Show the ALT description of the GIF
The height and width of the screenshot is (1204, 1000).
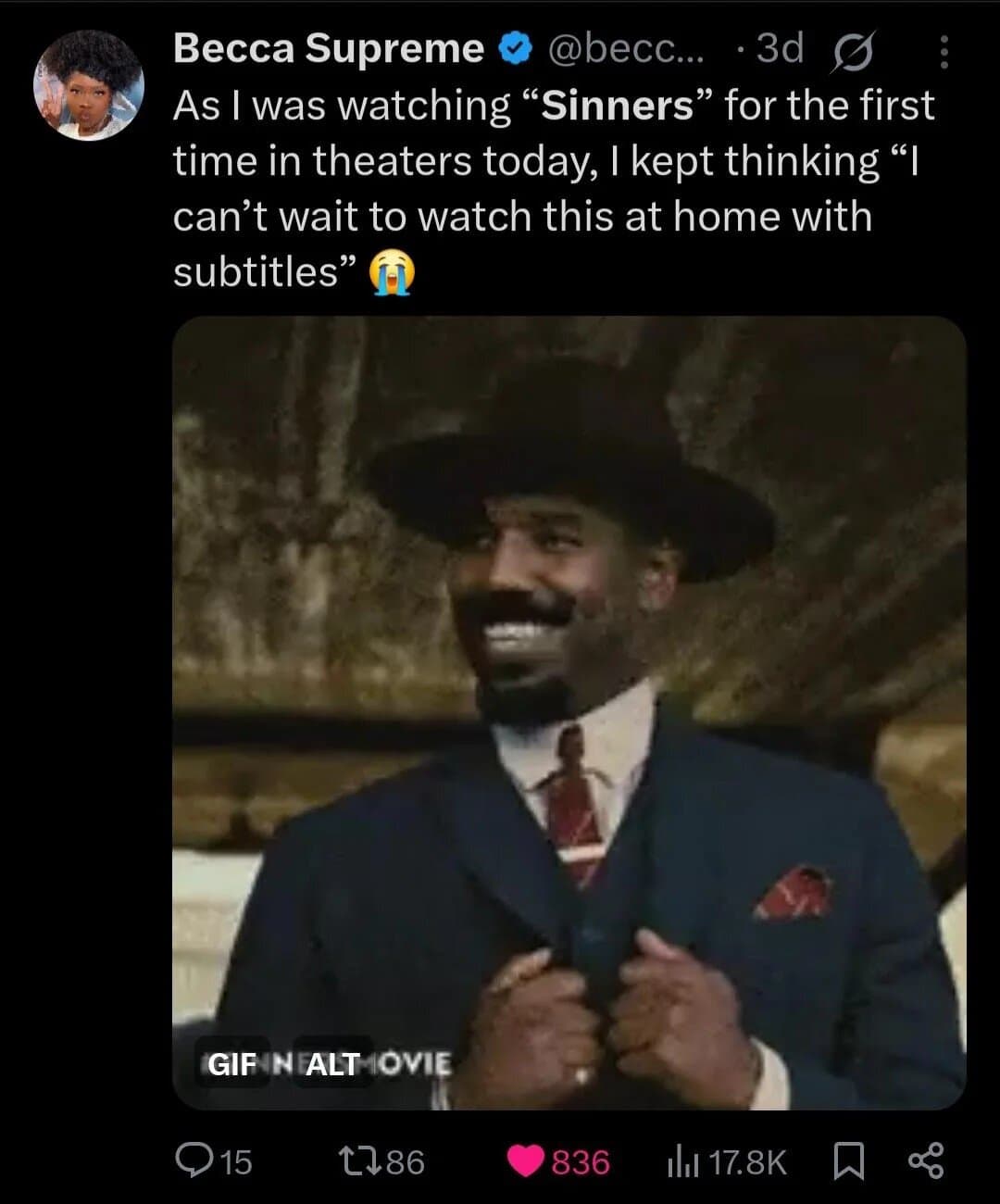point(332,1064)
